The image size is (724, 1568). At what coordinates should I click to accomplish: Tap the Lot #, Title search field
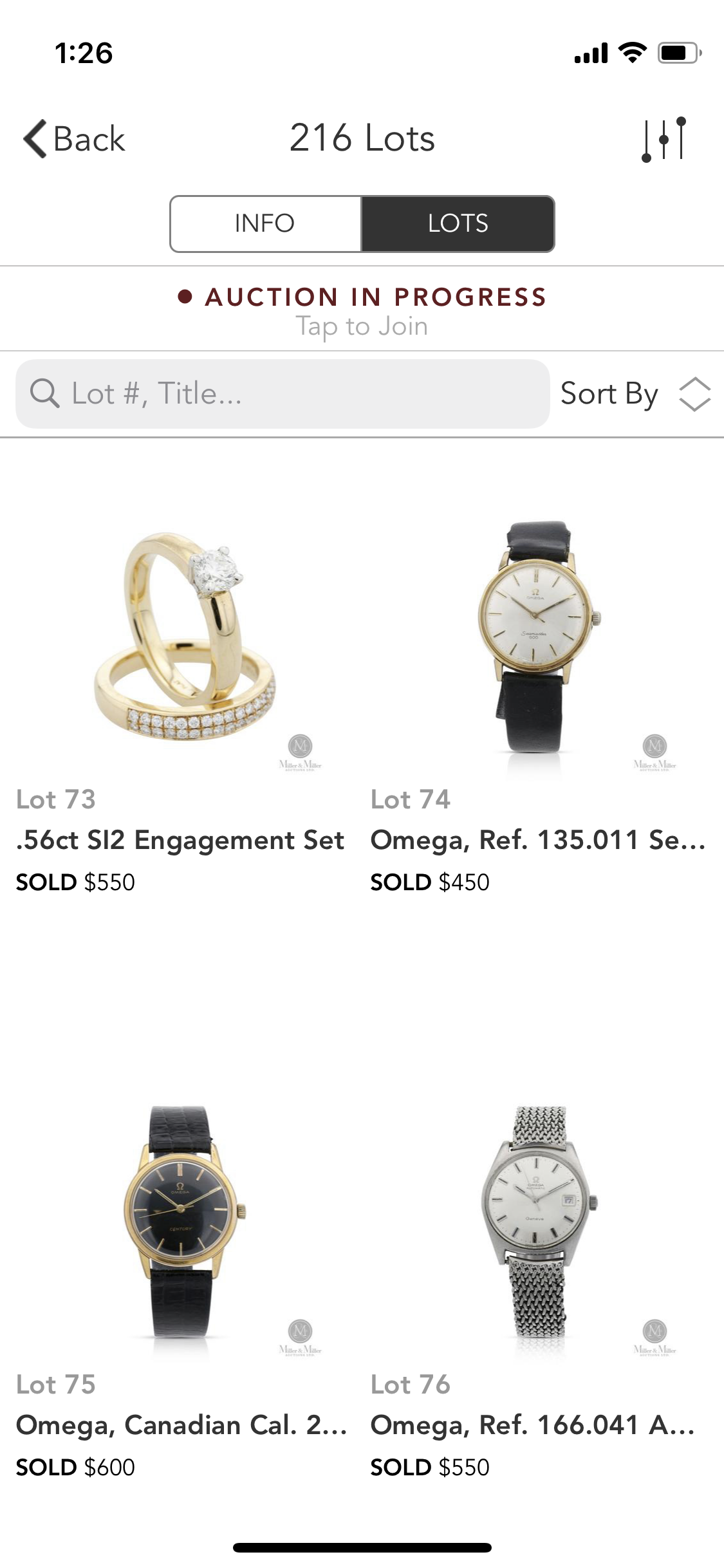(283, 393)
